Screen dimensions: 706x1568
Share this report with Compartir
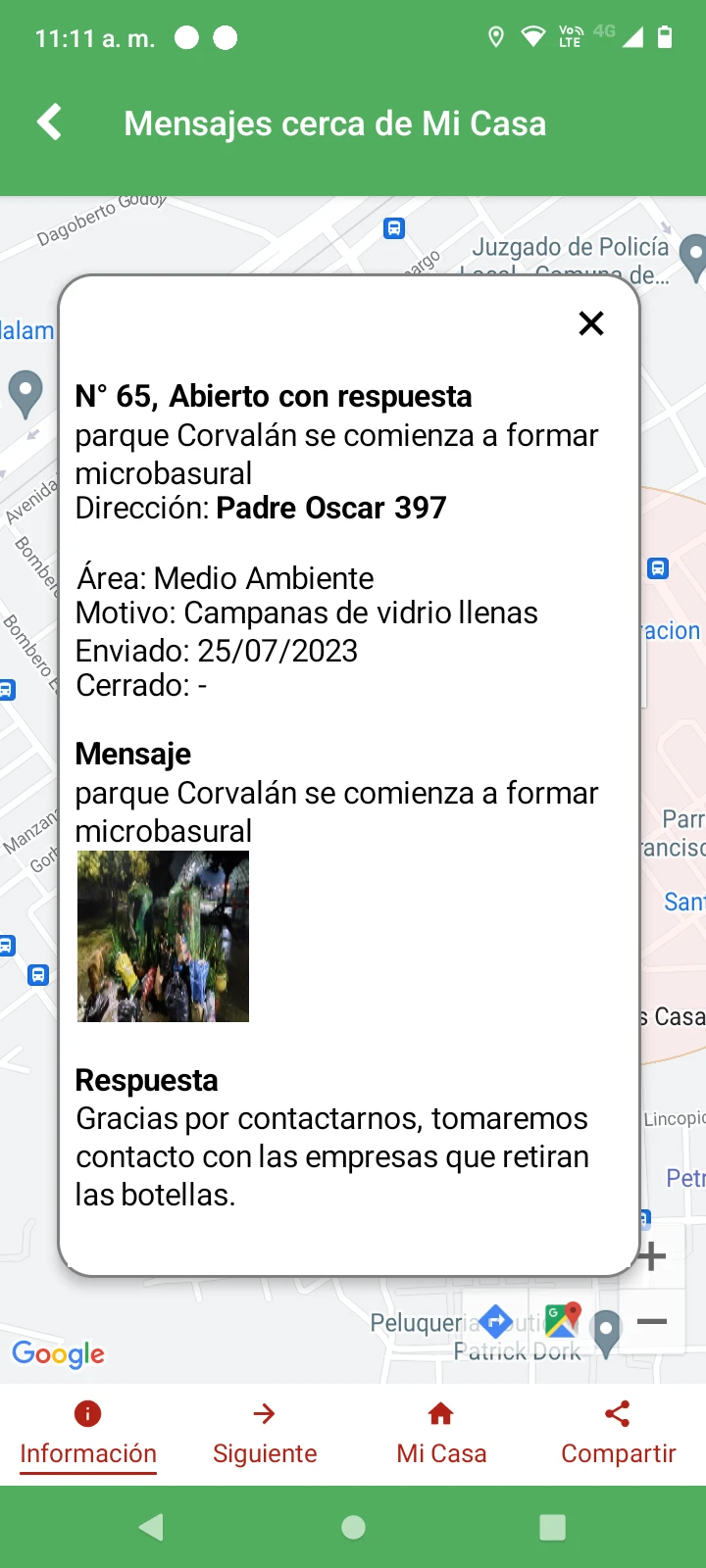(x=618, y=1434)
